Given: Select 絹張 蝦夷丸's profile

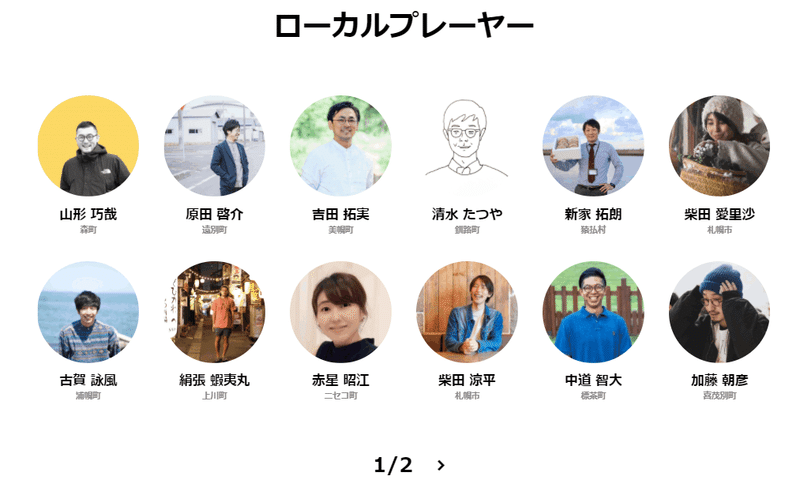Looking at the screenshot, I should coord(214,312).
